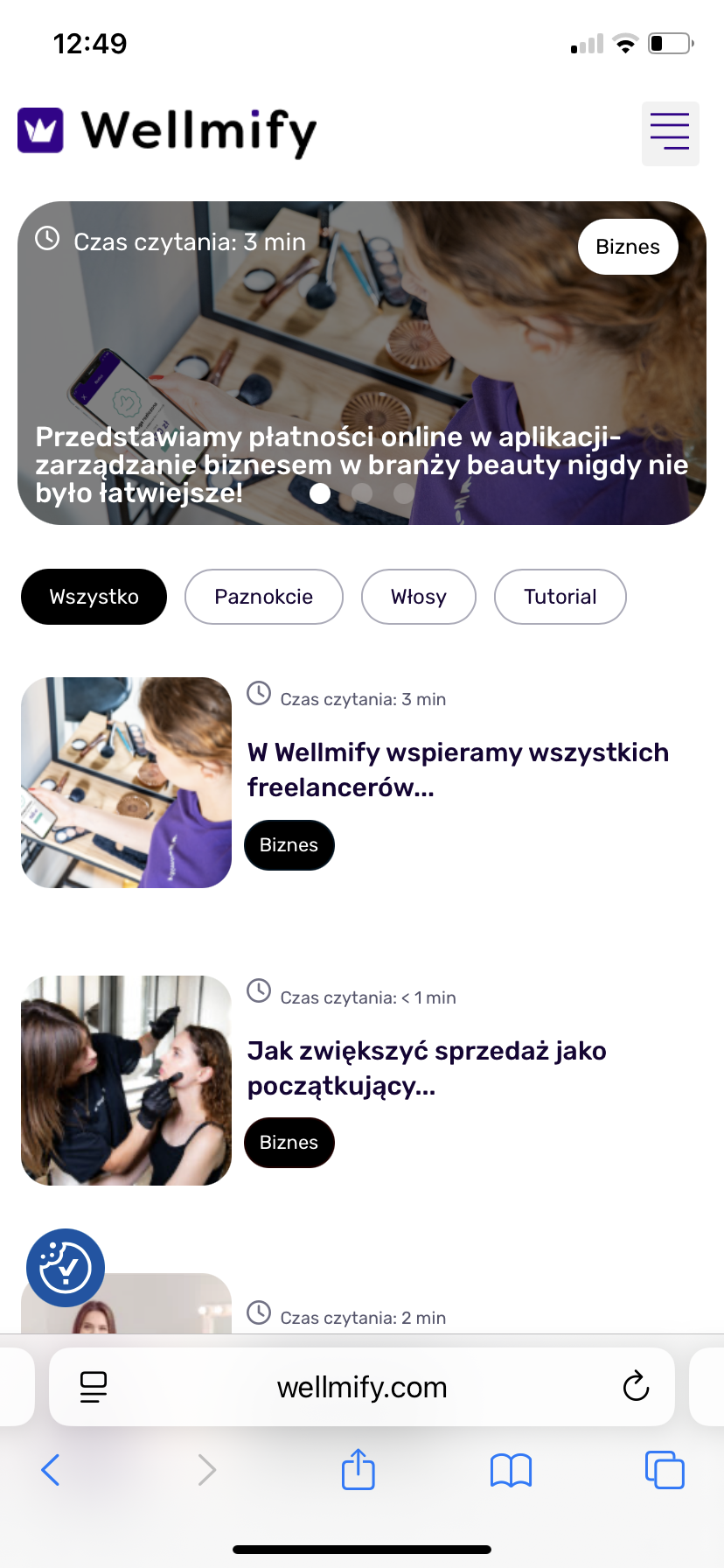Screen dimensions: 724x1568
Task: Open Safari page settings menu
Action: 94,1387
